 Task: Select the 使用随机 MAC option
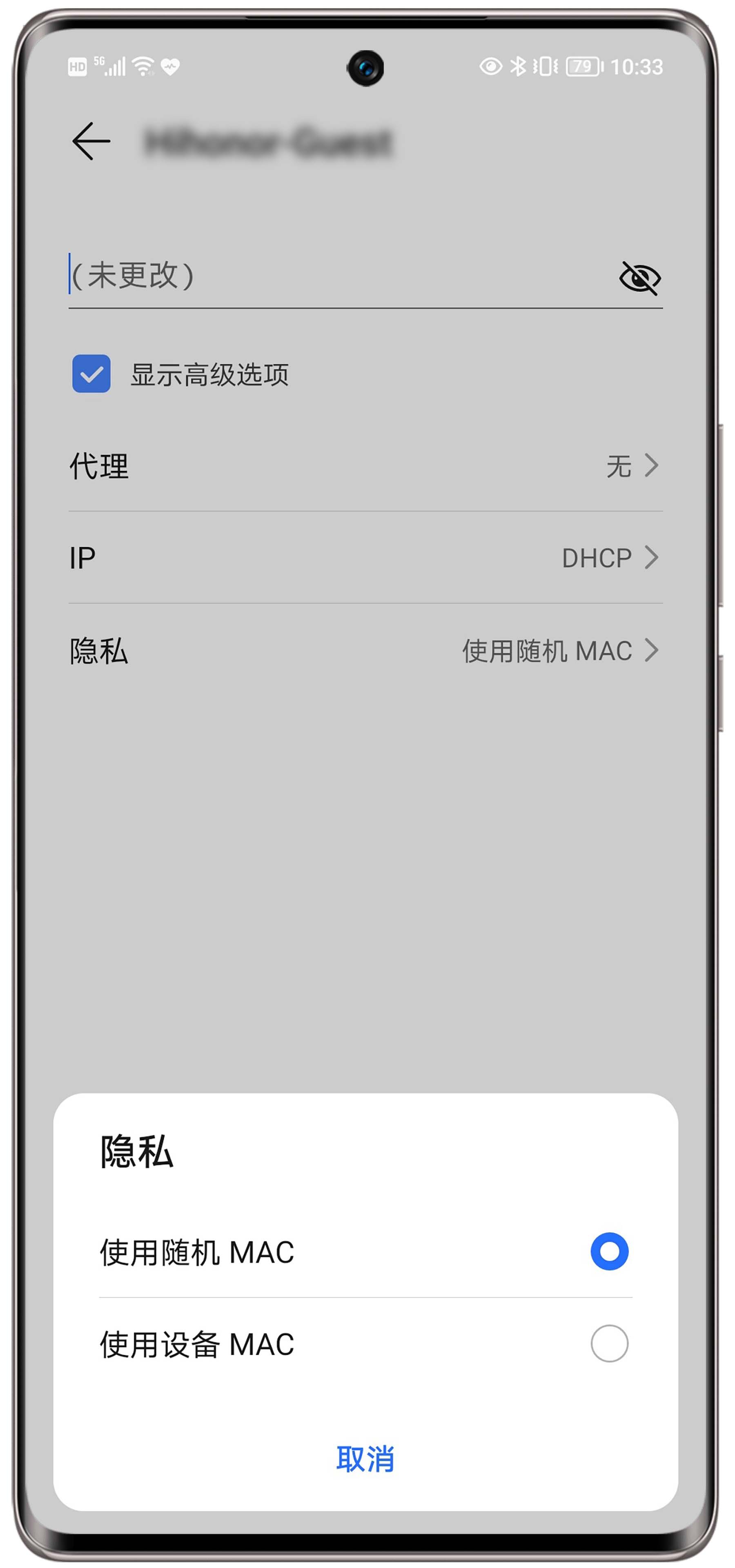tap(609, 1252)
